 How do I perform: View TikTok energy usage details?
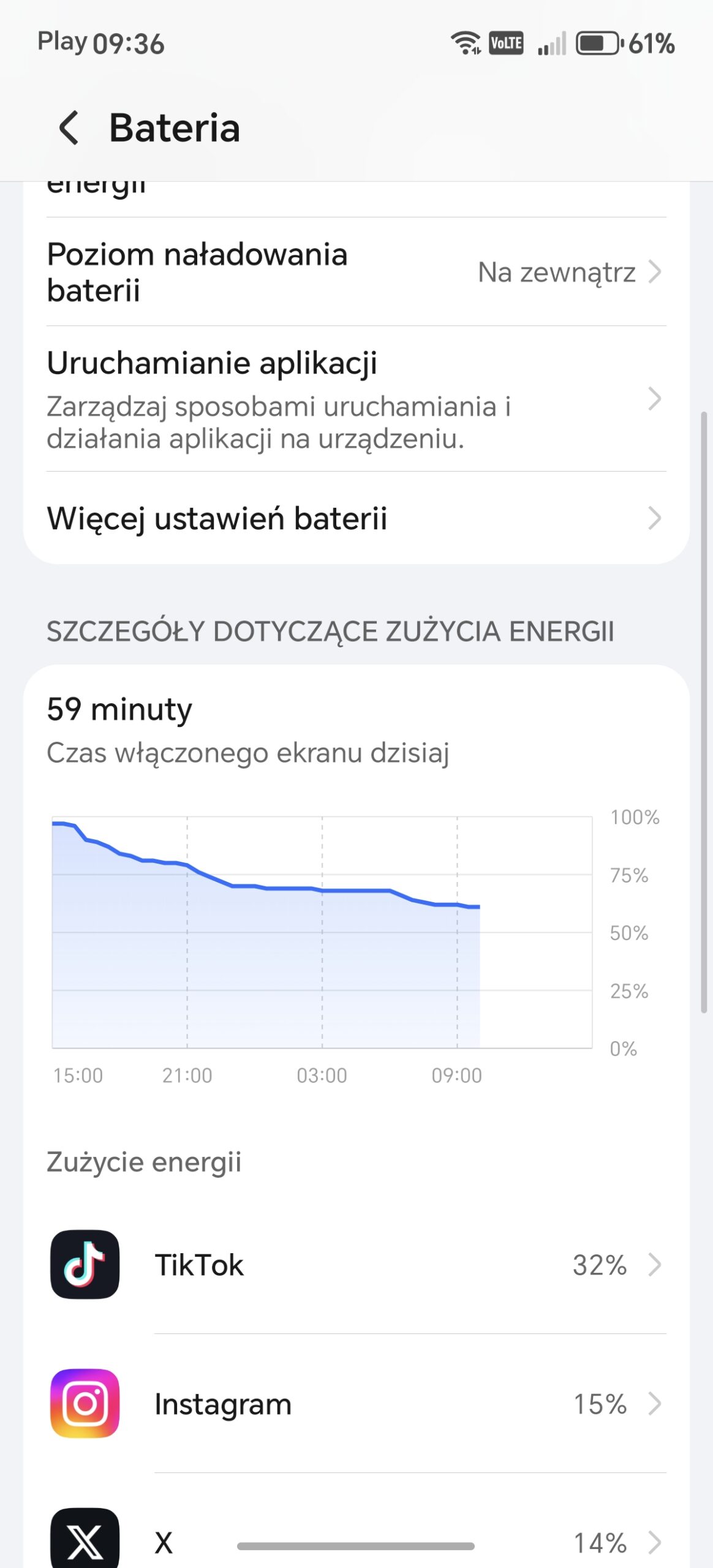[x=356, y=1264]
